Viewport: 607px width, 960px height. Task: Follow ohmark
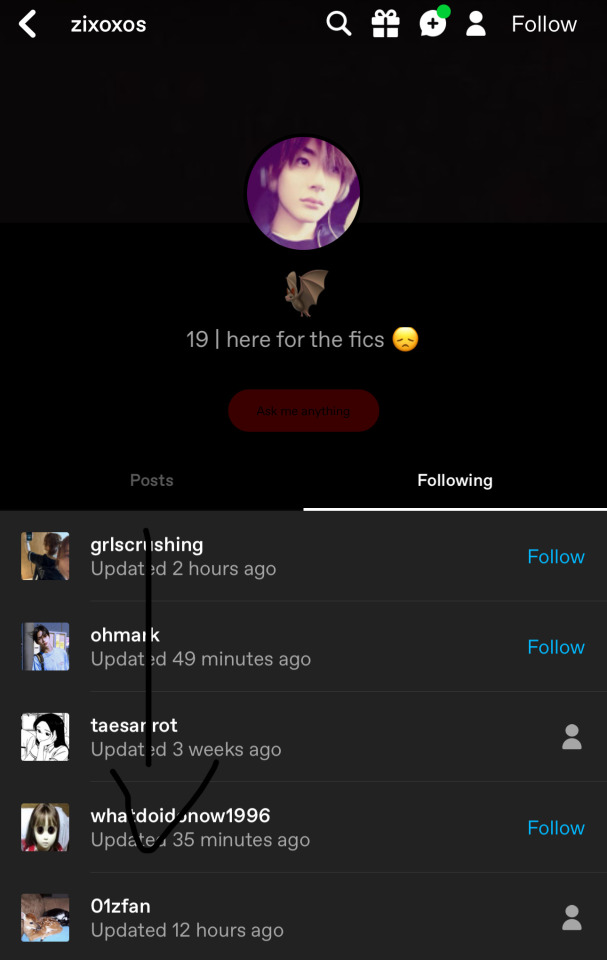tap(556, 647)
